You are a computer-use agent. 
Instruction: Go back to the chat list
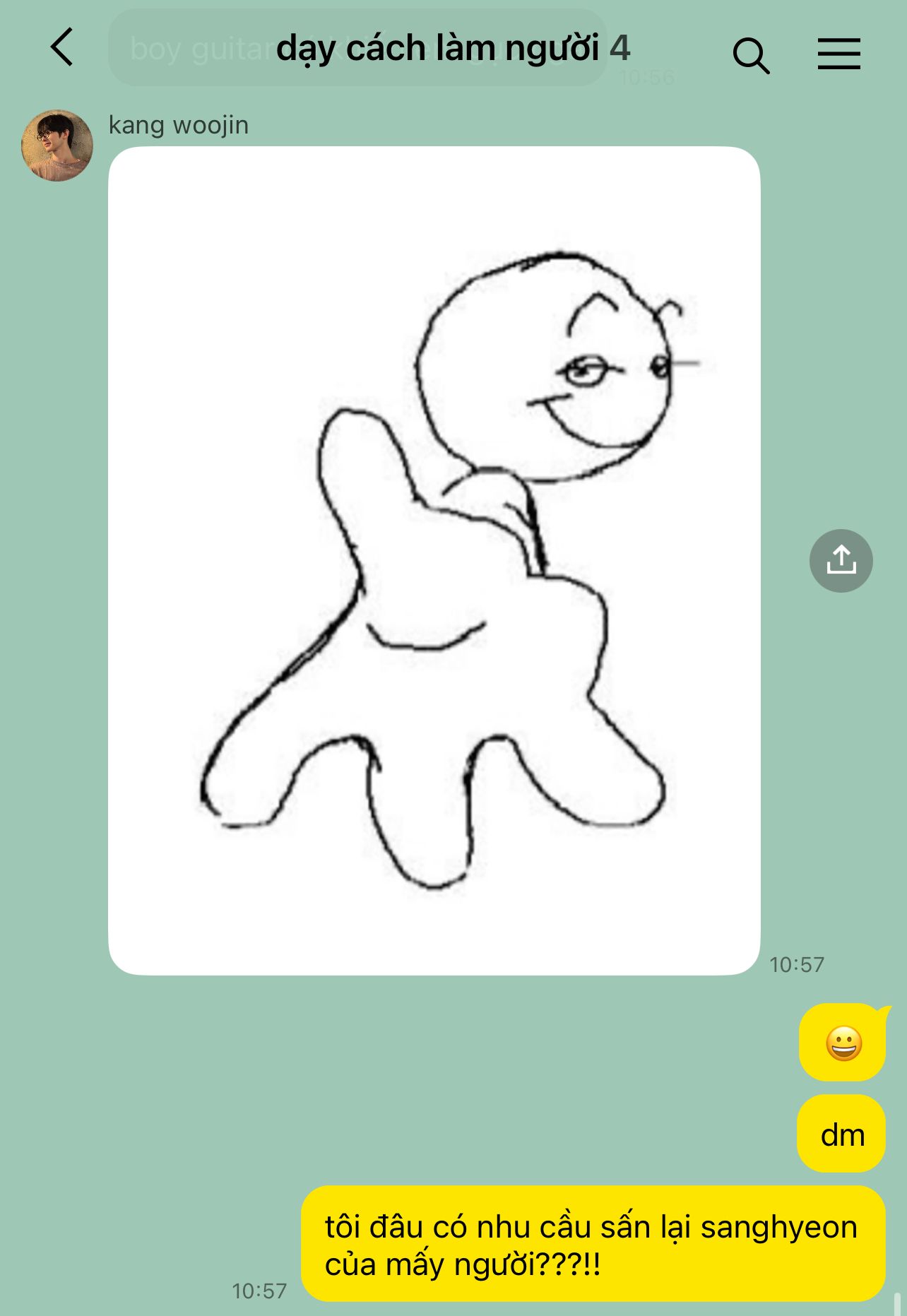click(x=62, y=48)
